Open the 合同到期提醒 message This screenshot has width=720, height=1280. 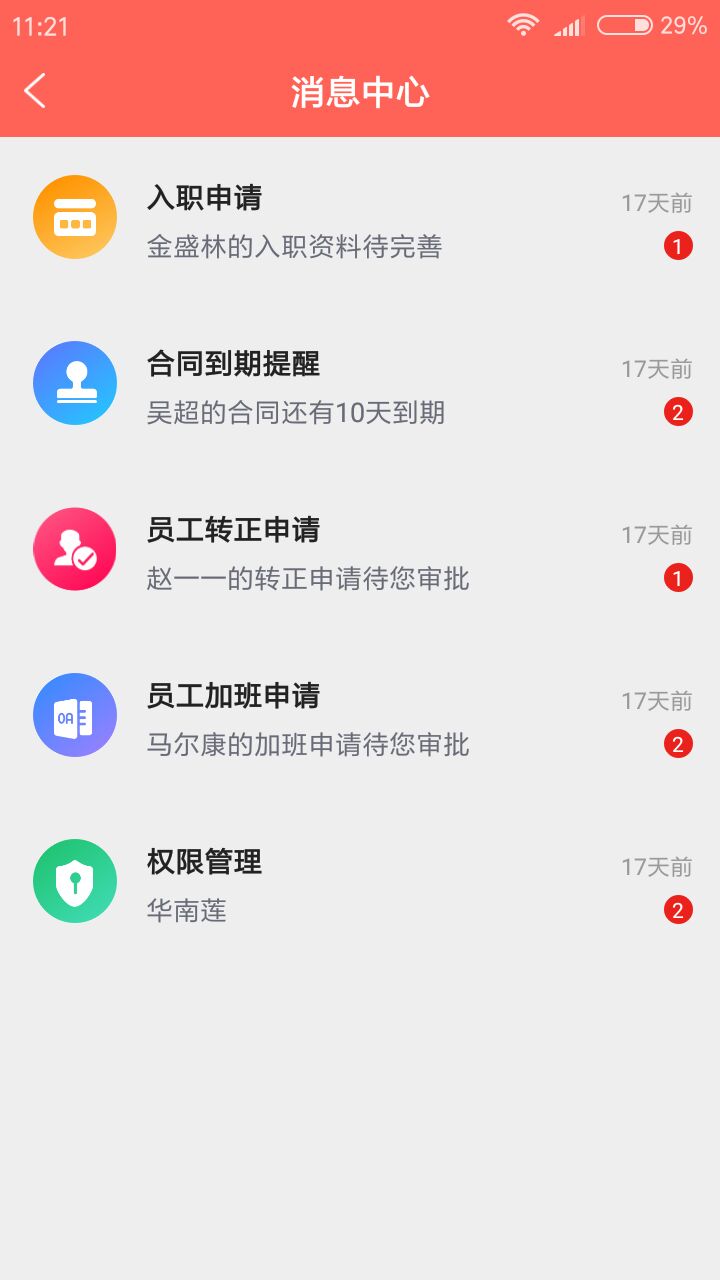[x=360, y=385]
